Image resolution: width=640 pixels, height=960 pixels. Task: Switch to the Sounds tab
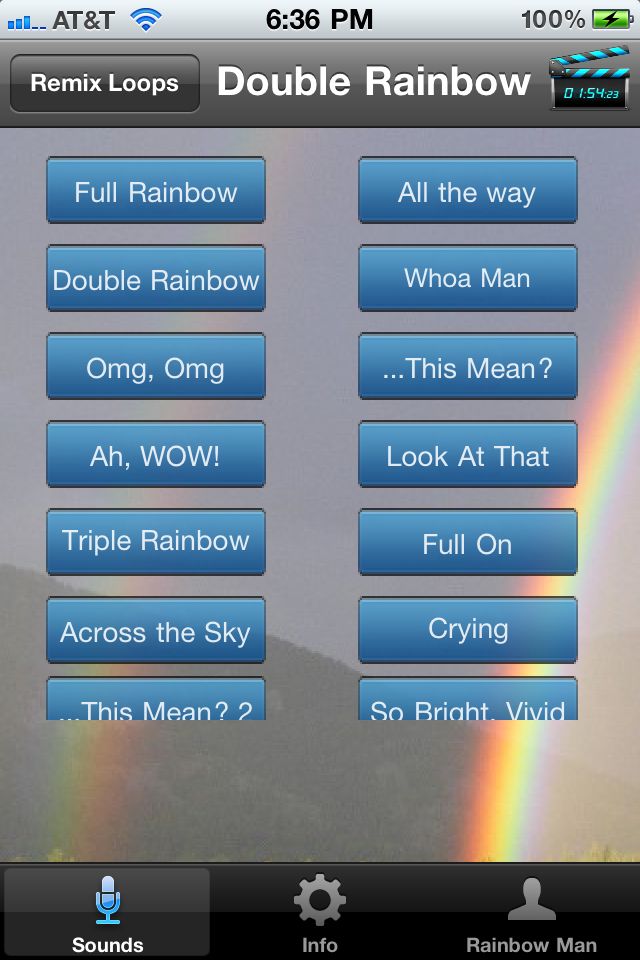107,912
